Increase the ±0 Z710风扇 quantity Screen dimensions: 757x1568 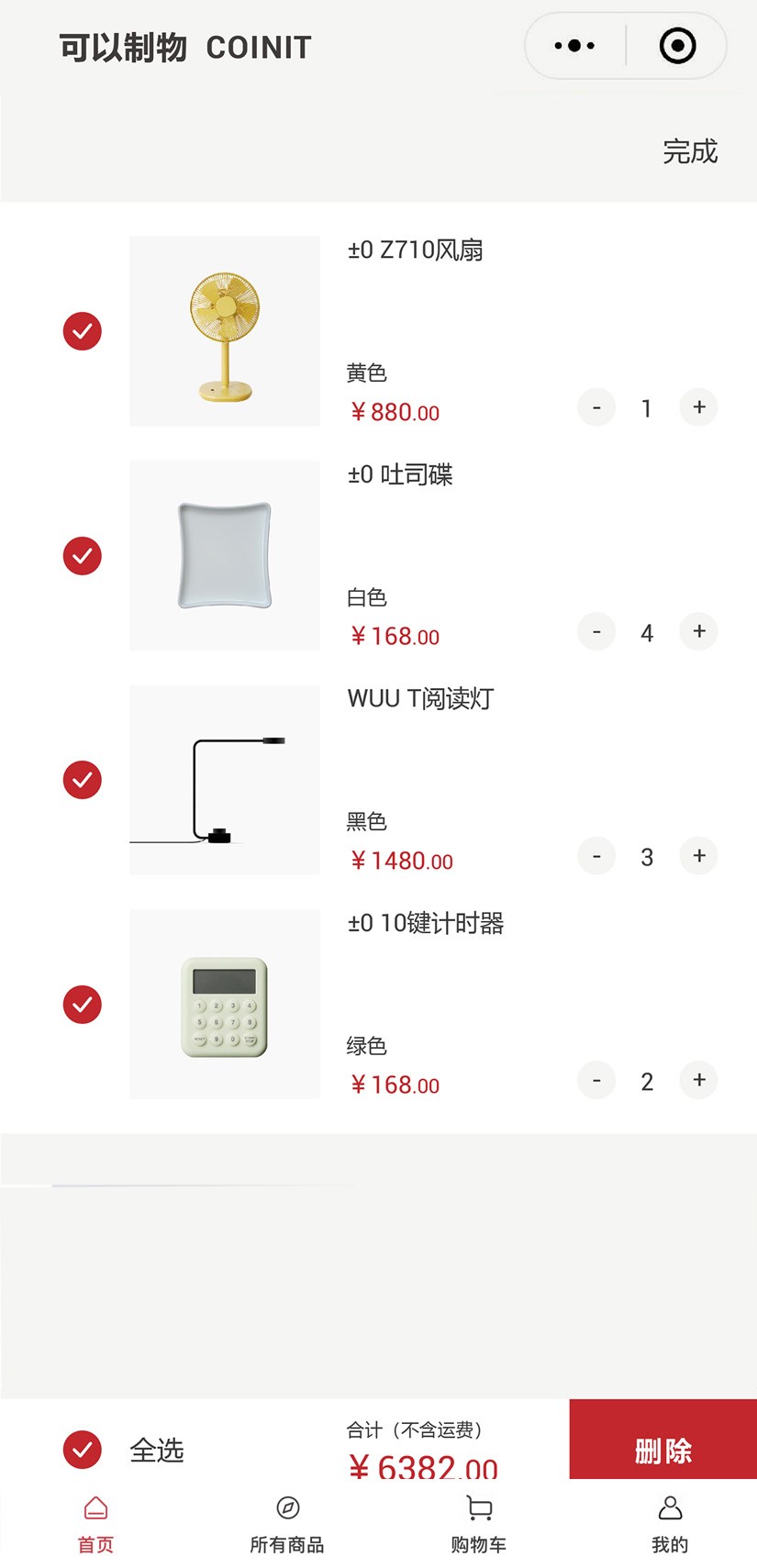698,407
